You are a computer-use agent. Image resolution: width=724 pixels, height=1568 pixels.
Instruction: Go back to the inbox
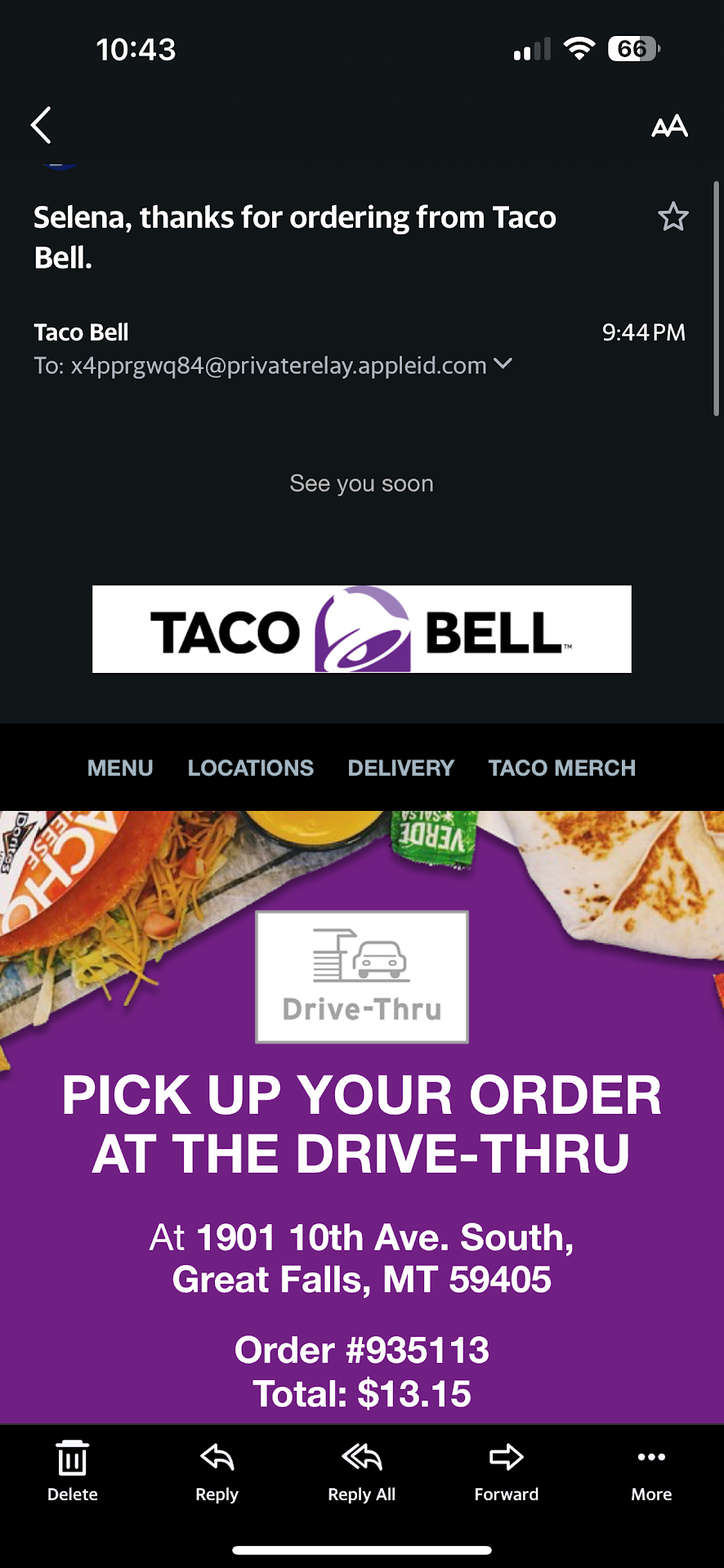pyautogui.click(x=41, y=125)
